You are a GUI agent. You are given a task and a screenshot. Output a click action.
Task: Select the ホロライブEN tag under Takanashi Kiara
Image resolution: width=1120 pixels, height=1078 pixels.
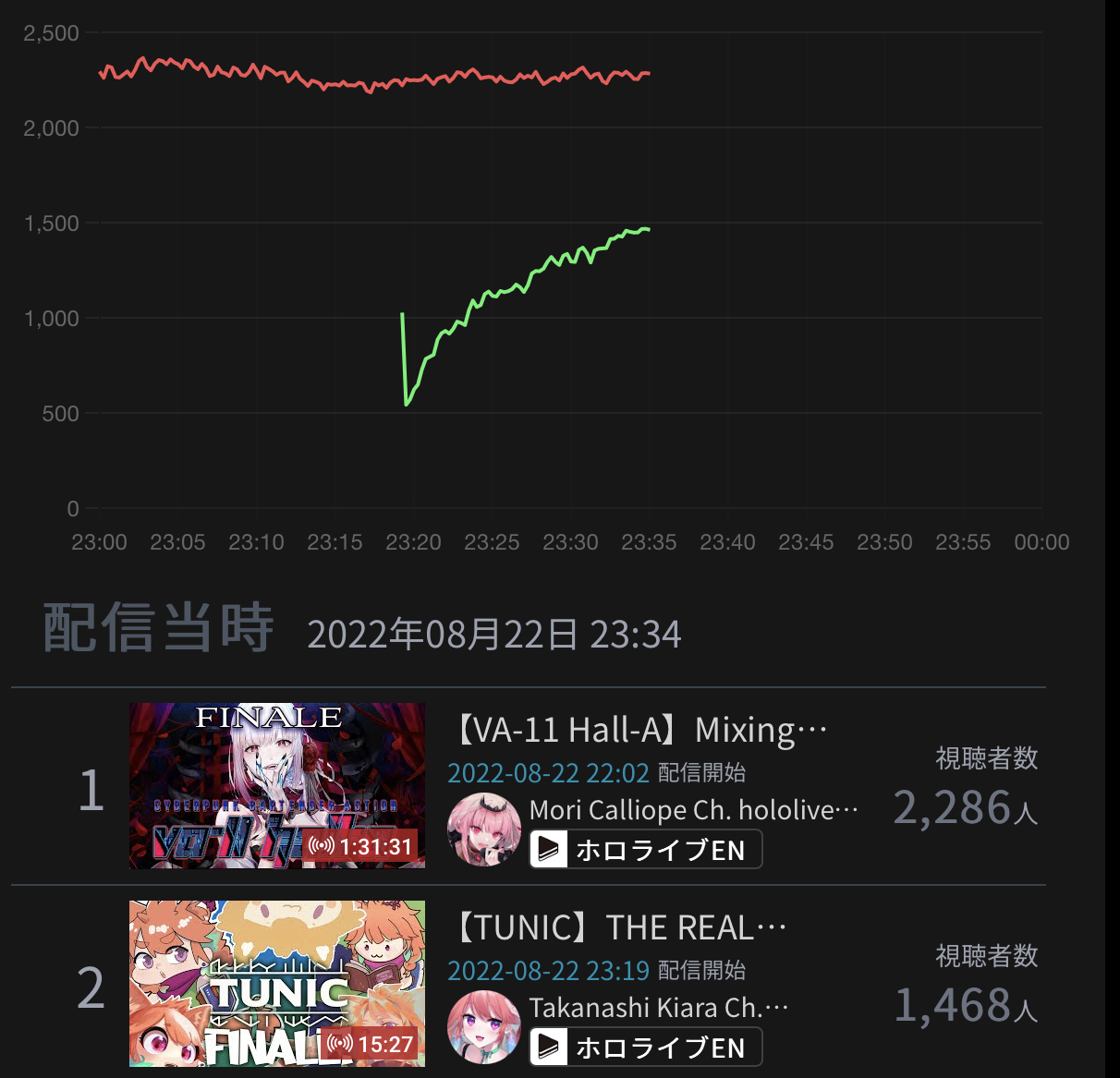pyautogui.click(x=645, y=1048)
